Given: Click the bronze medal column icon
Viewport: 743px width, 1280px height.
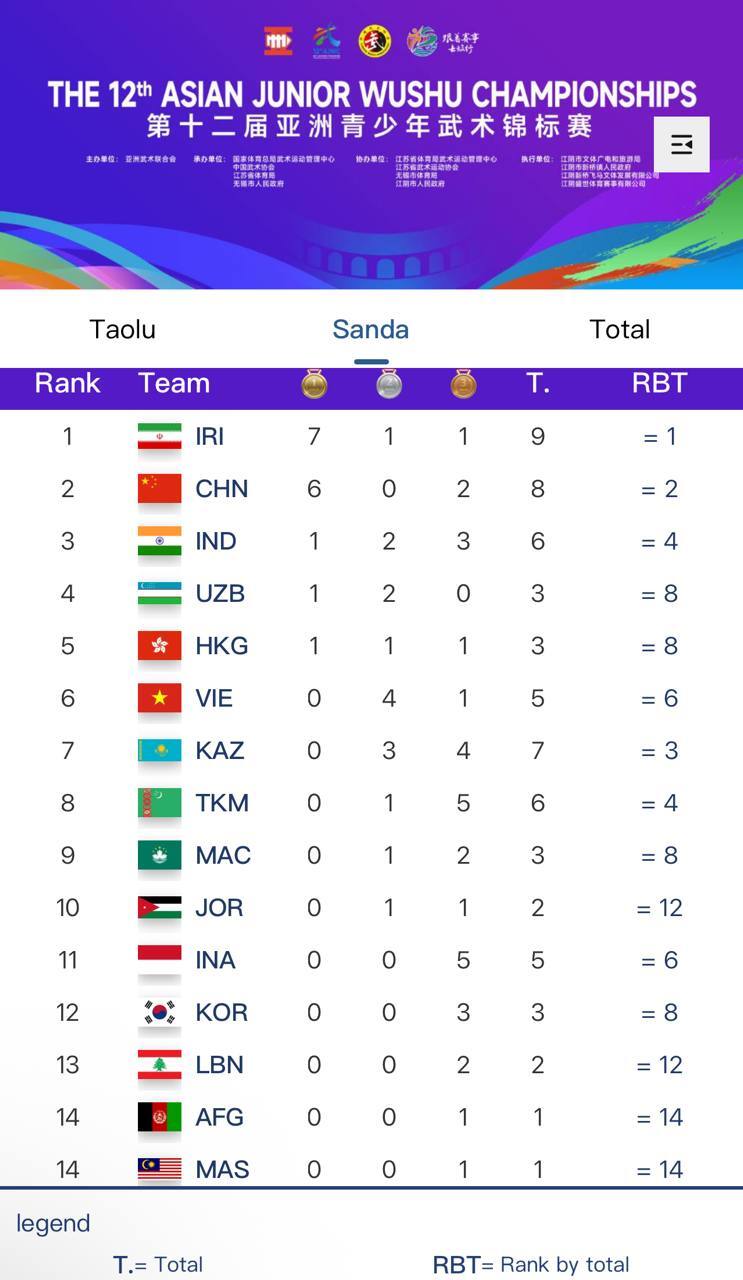Looking at the screenshot, I should (462, 382).
